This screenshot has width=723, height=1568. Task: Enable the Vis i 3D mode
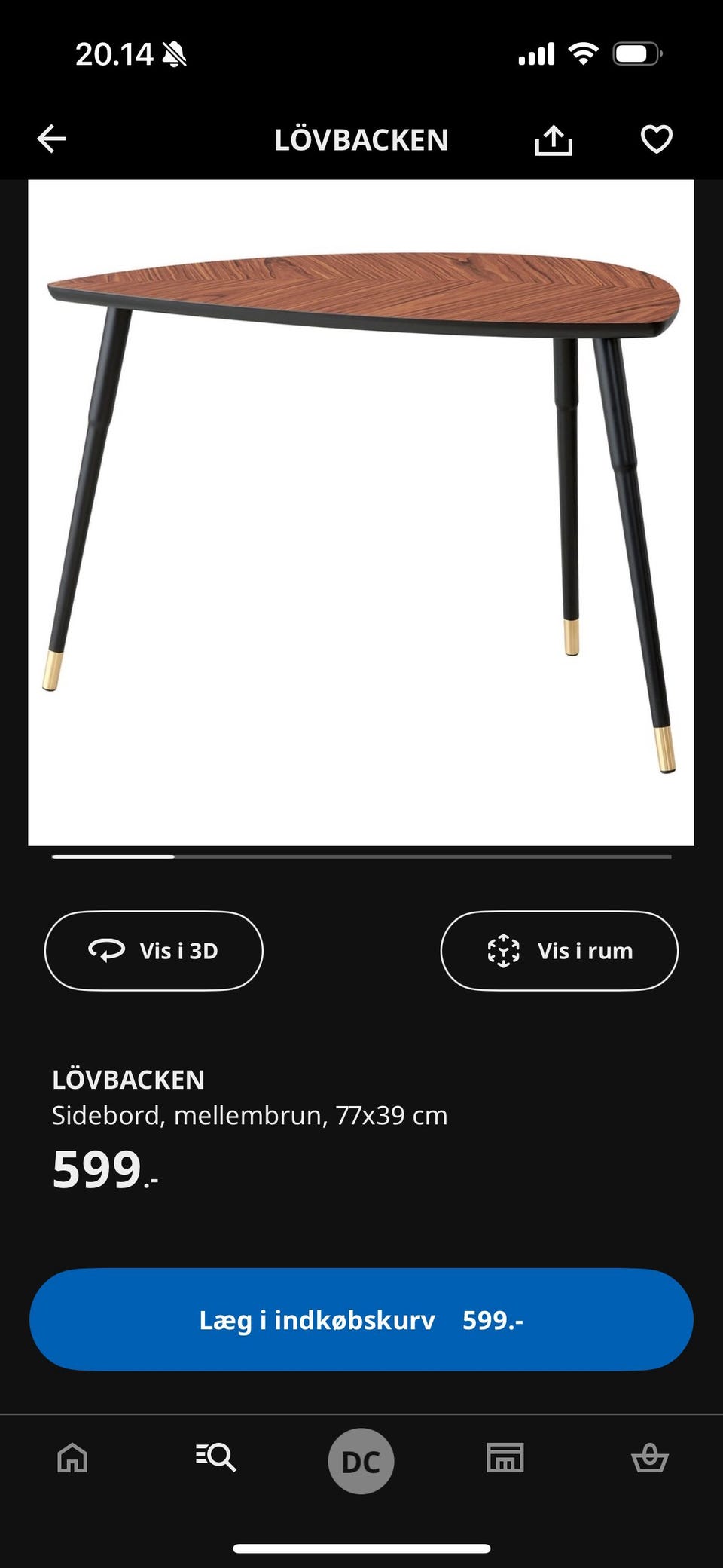coord(154,950)
